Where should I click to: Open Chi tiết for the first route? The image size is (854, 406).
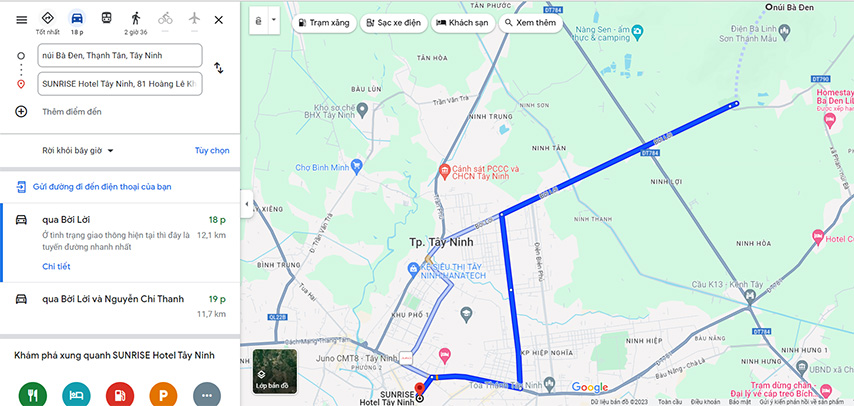[56, 267]
